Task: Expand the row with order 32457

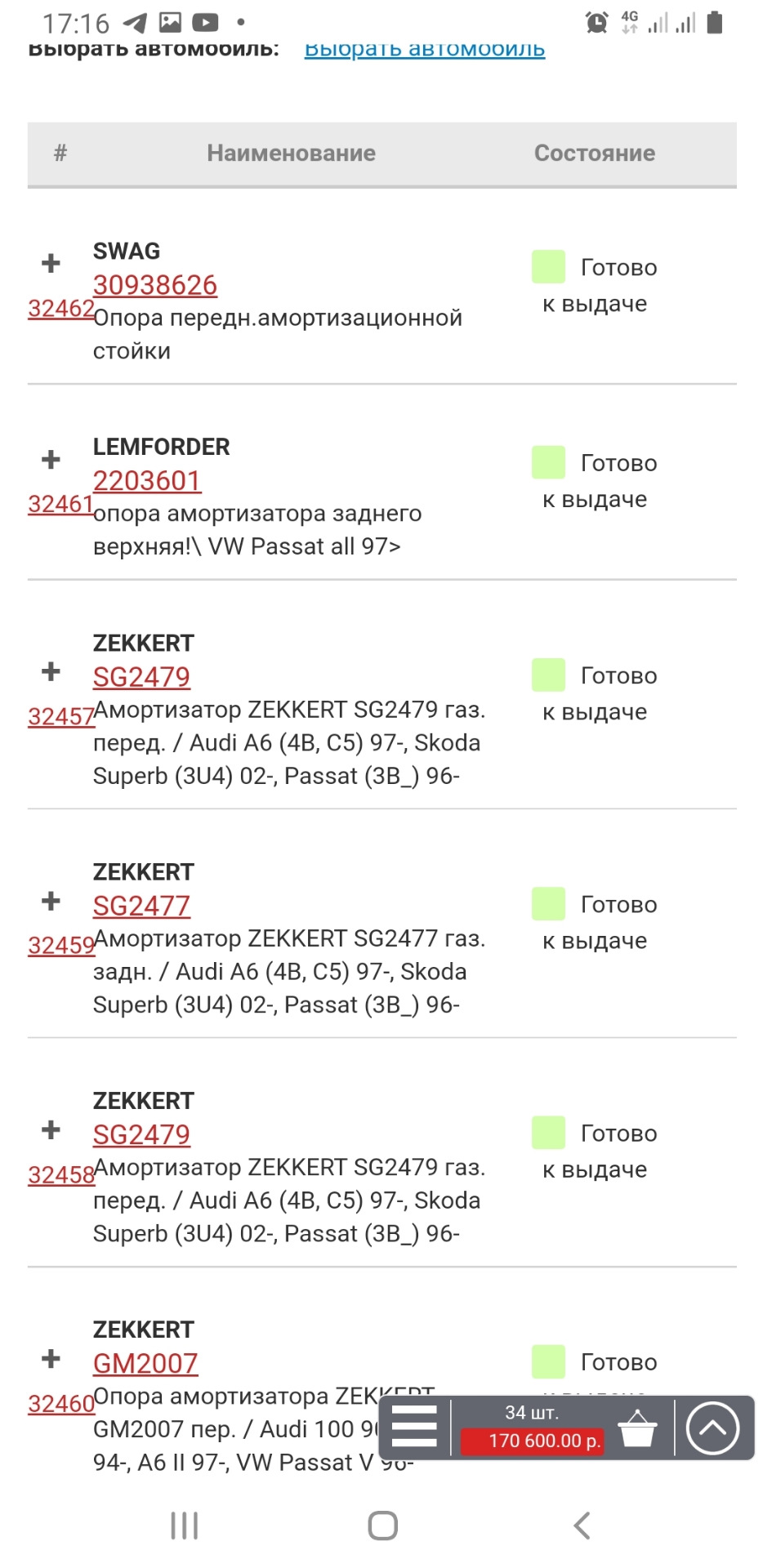Action: point(51,671)
